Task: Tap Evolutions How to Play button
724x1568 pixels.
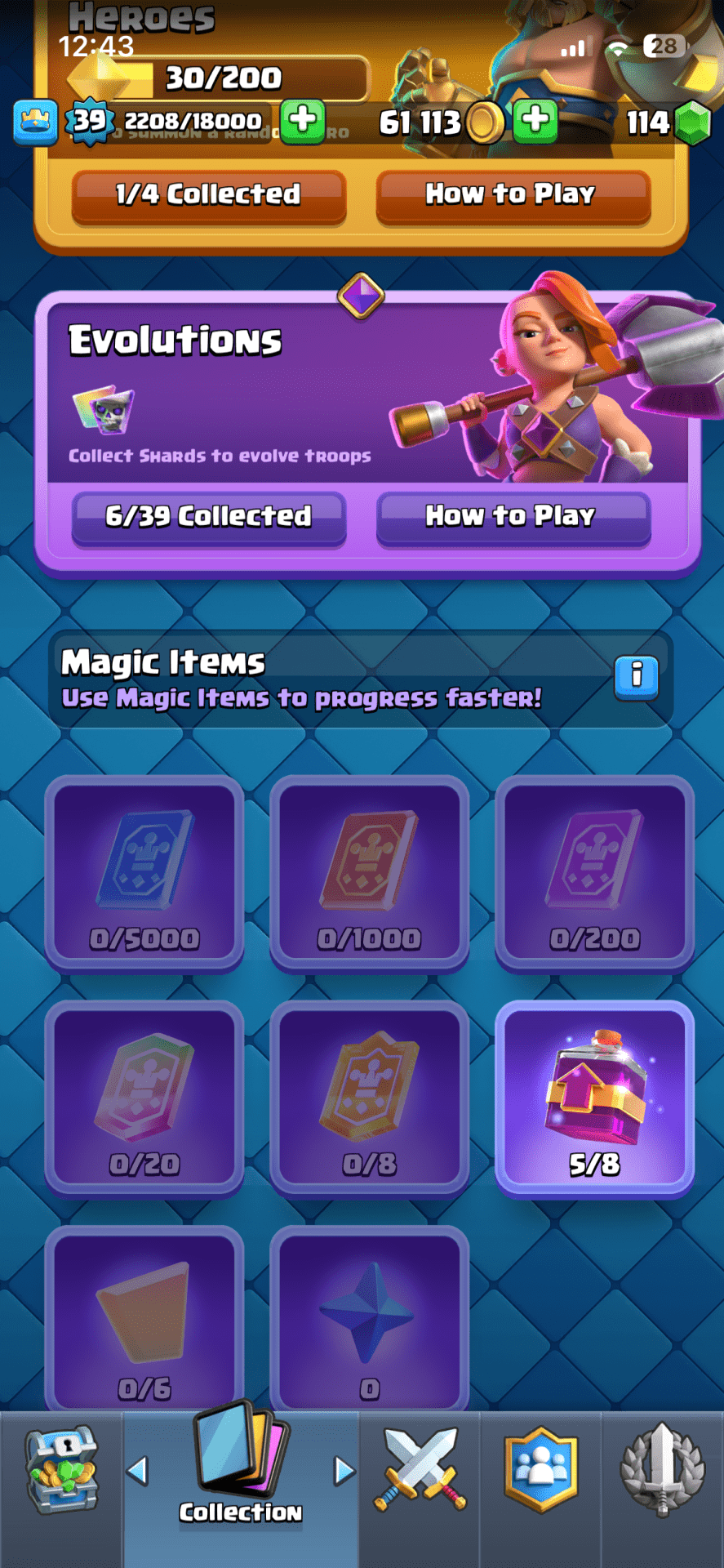Action: (512, 516)
